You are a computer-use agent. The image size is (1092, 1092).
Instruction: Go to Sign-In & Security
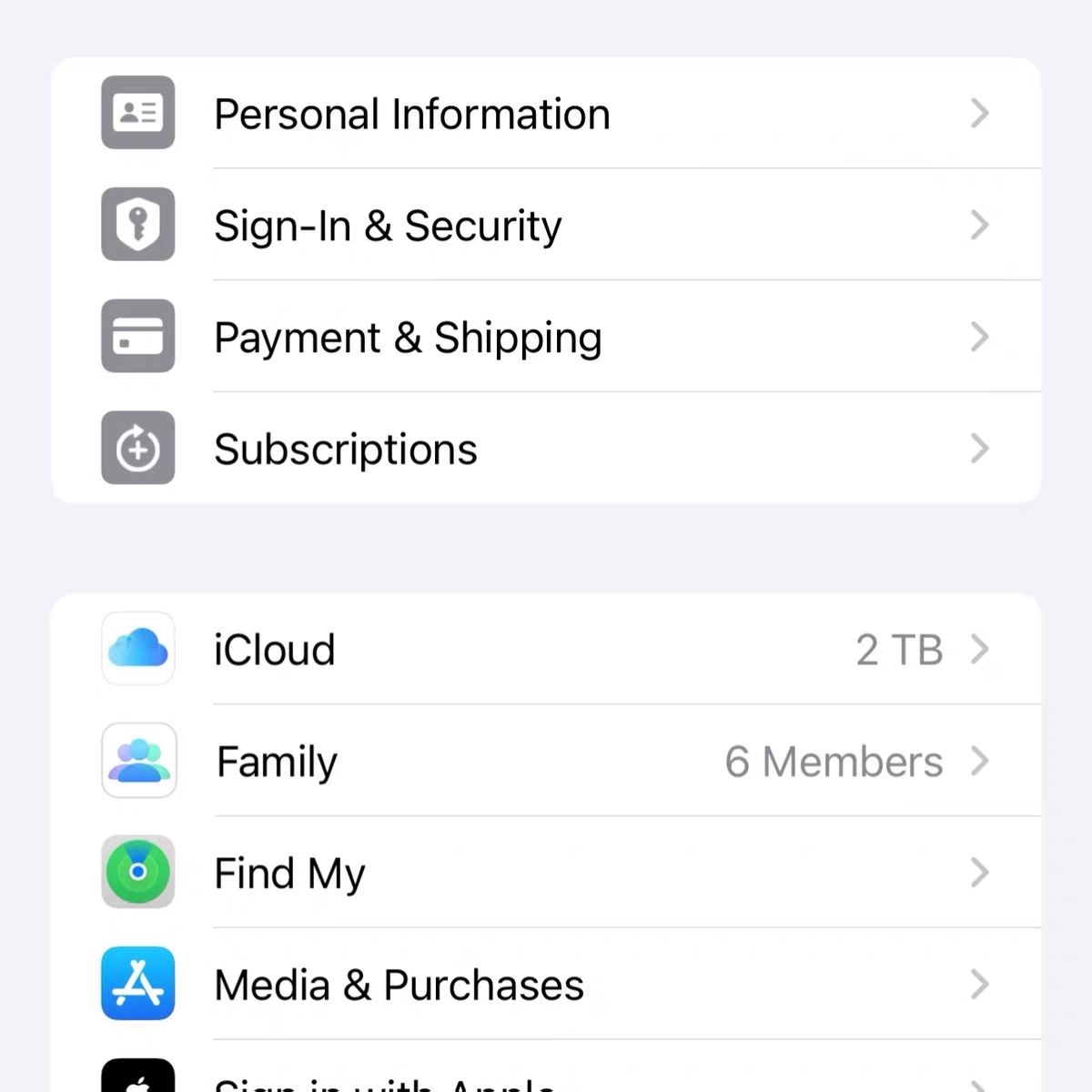click(x=546, y=225)
